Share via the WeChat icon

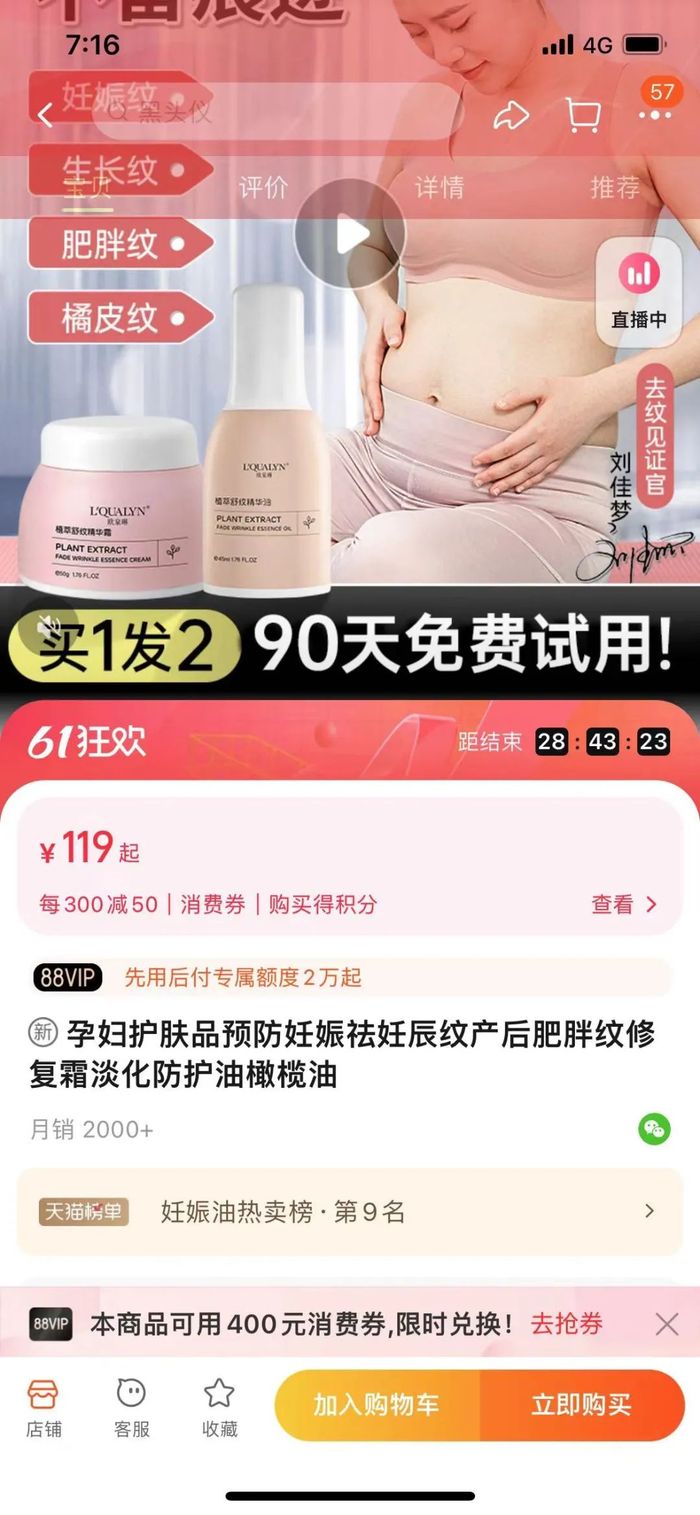click(x=654, y=1130)
